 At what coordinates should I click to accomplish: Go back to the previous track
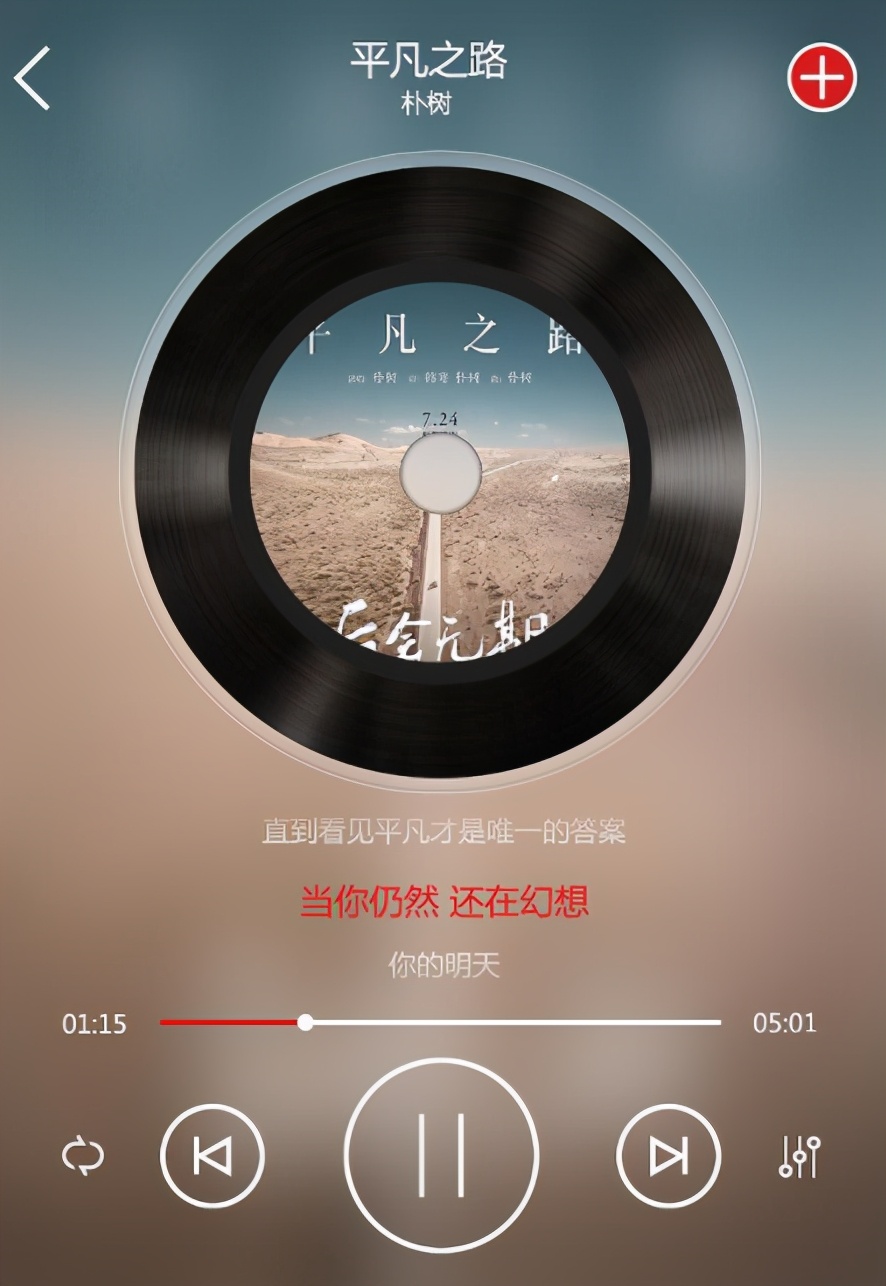click(x=212, y=1157)
